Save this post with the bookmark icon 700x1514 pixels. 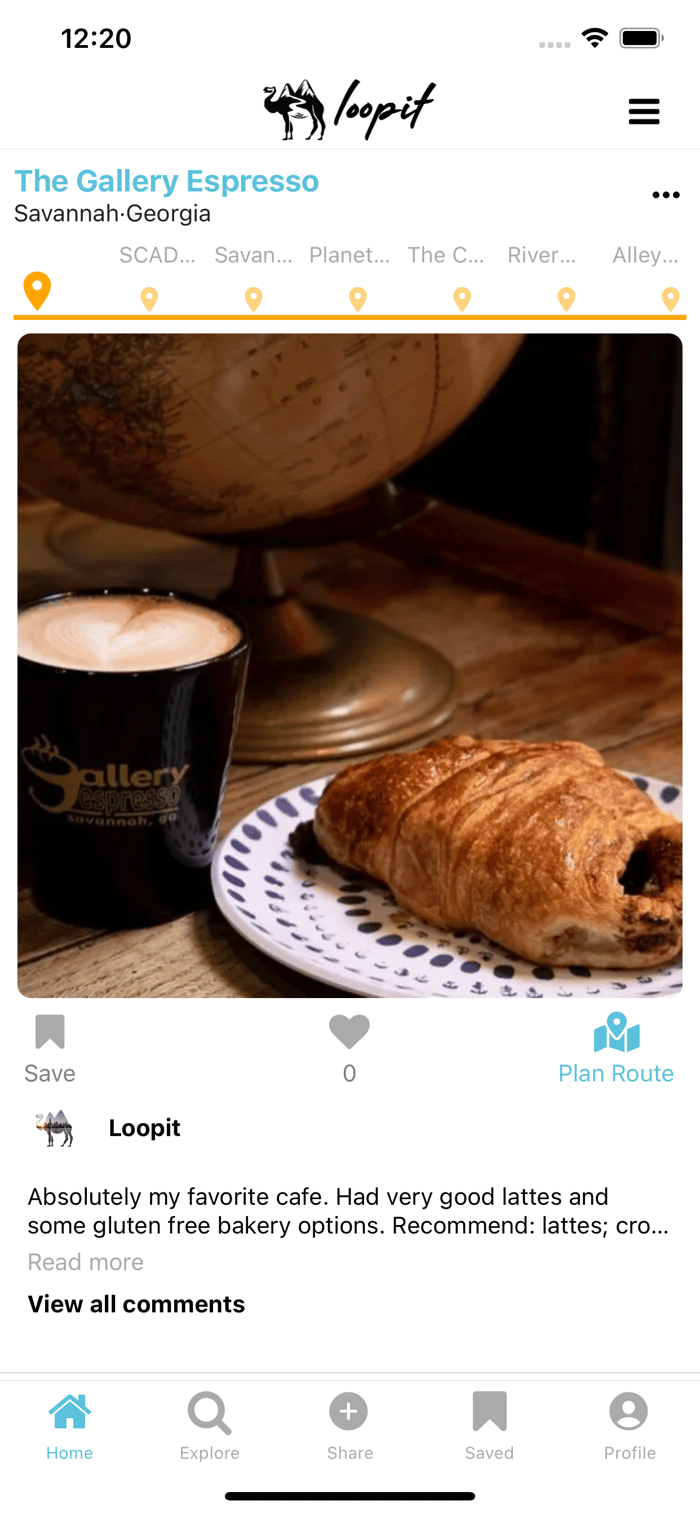[x=50, y=1049]
